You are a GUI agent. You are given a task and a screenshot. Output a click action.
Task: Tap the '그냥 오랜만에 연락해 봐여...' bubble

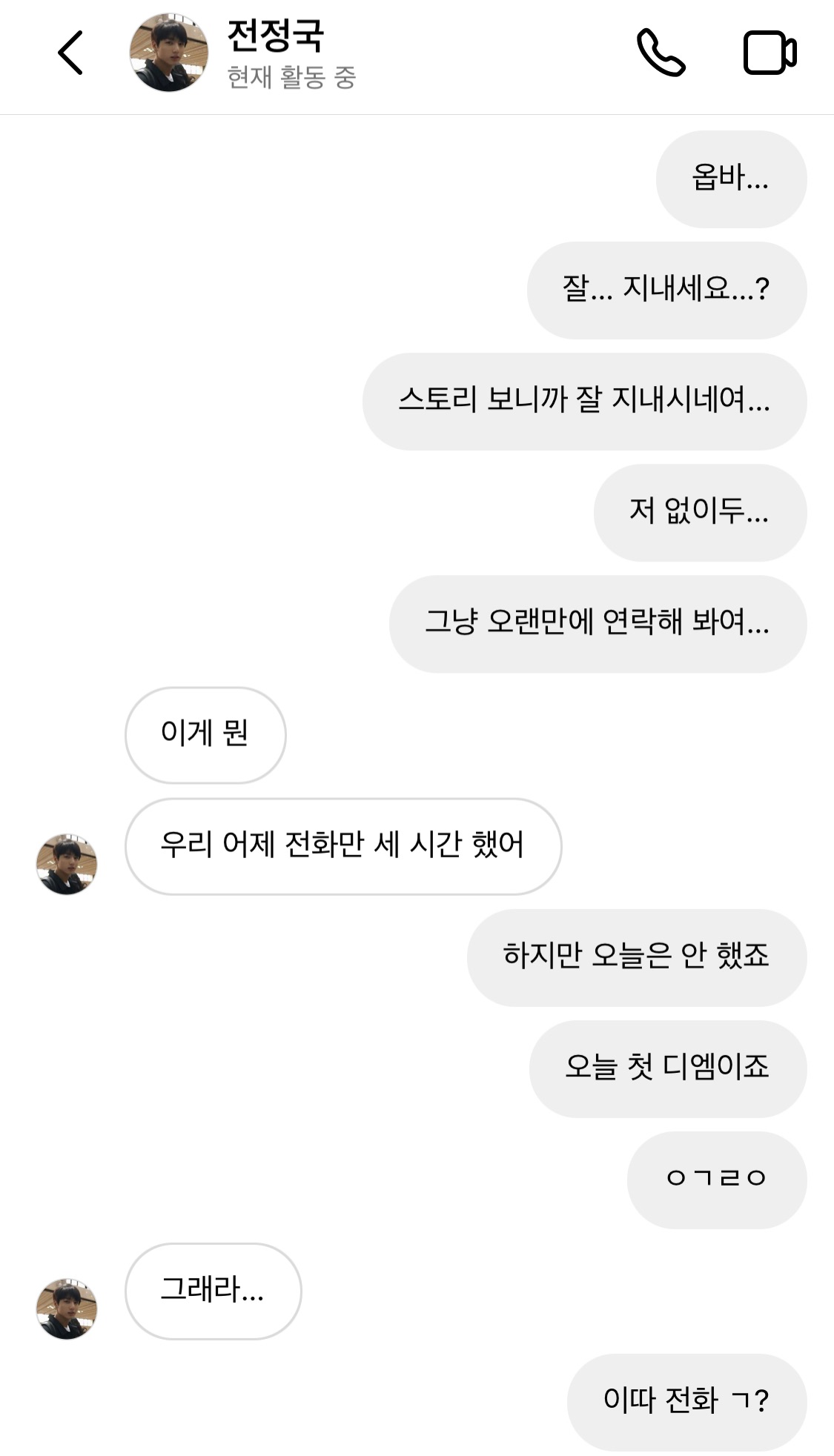point(597,624)
